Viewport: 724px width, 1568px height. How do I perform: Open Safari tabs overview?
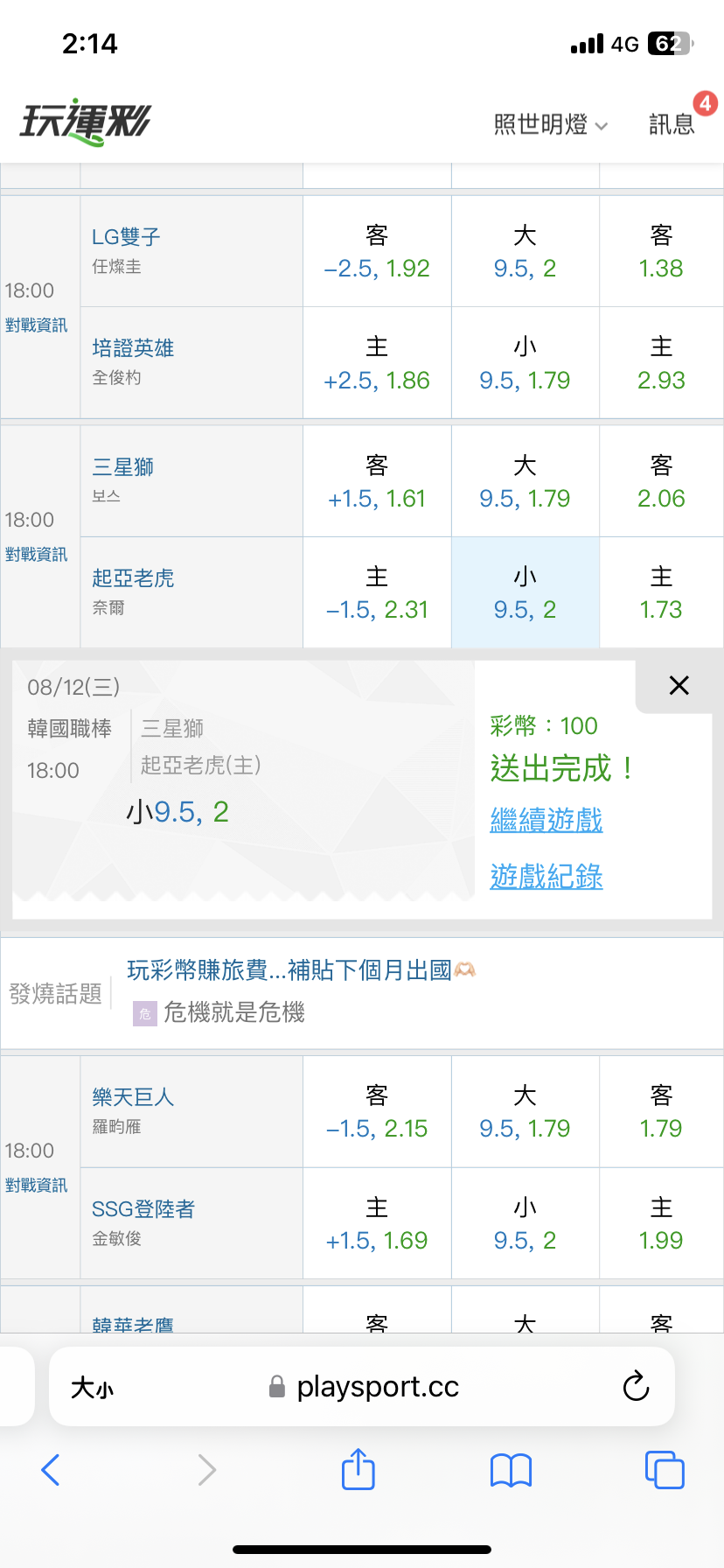point(665,1470)
